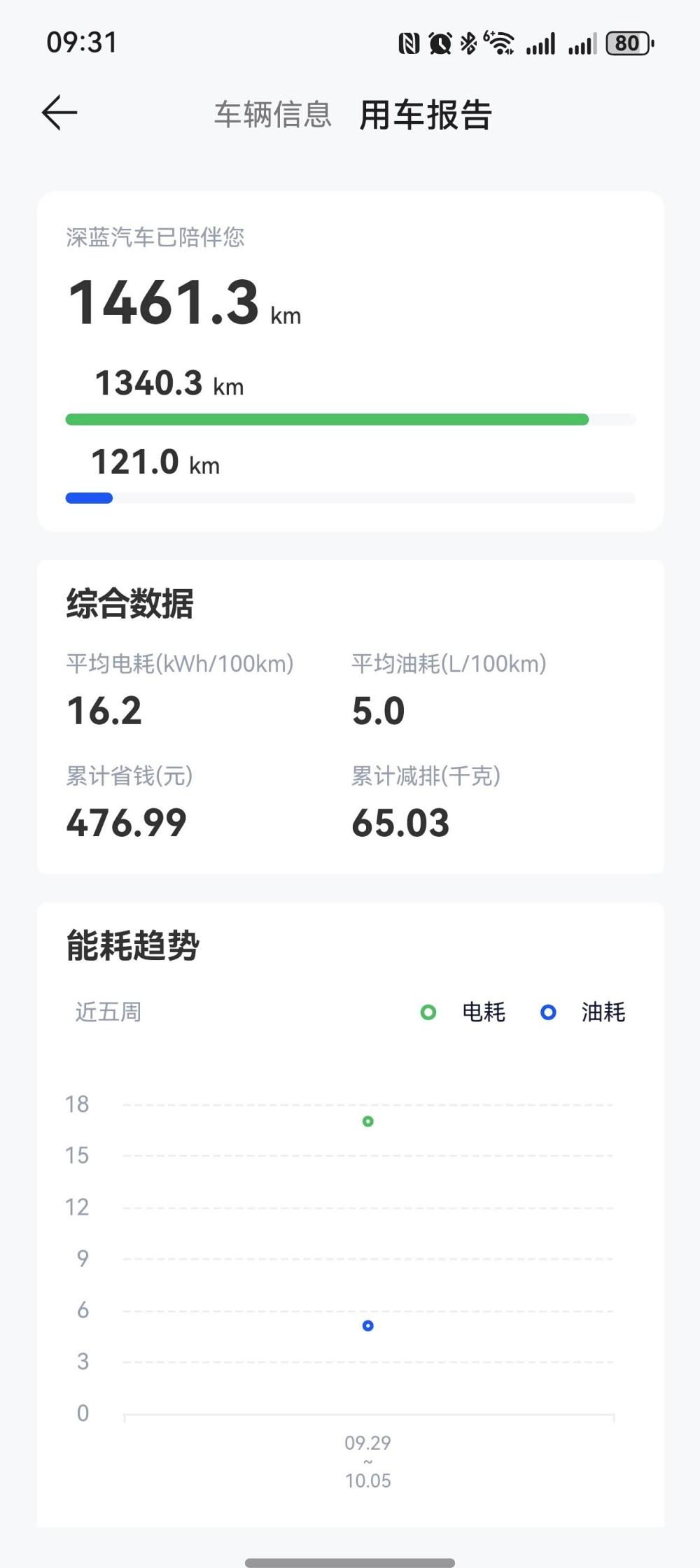Go back using the arrow icon
The image size is (700, 1568).
click(x=59, y=113)
